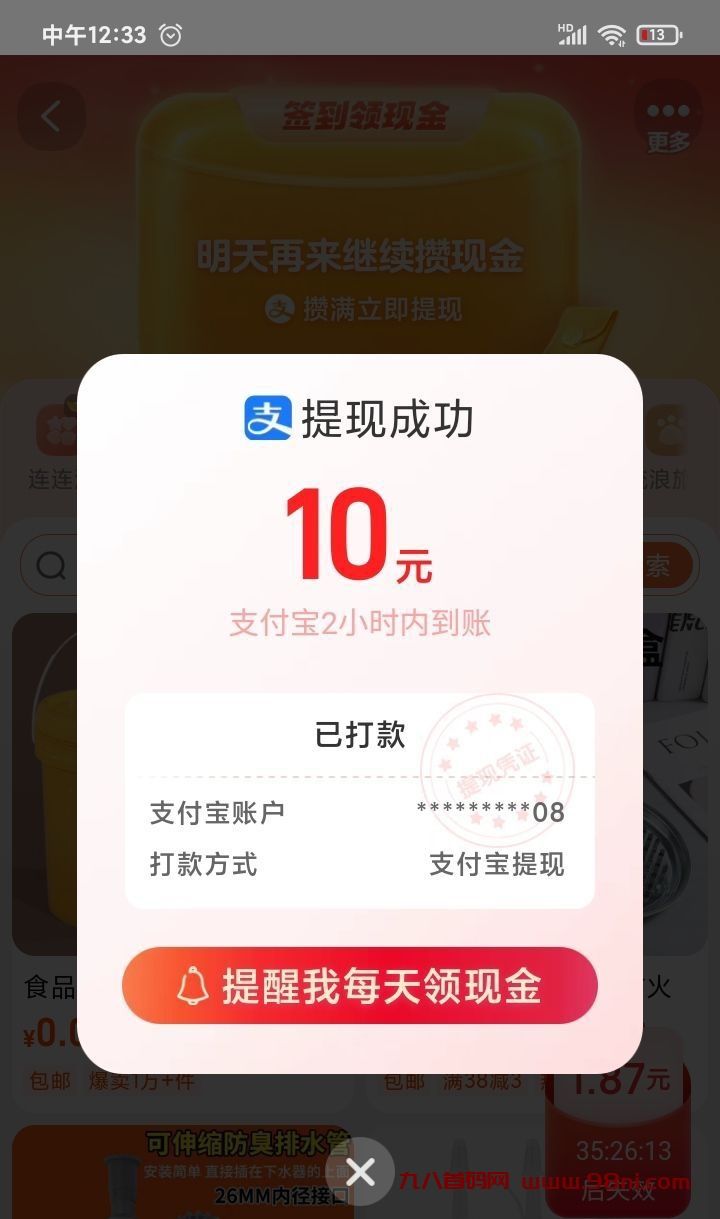The width and height of the screenshot is (720, 1219).
Task: Tap the alarm clock icon in the status bar
Action: click(x=168, y=34)
